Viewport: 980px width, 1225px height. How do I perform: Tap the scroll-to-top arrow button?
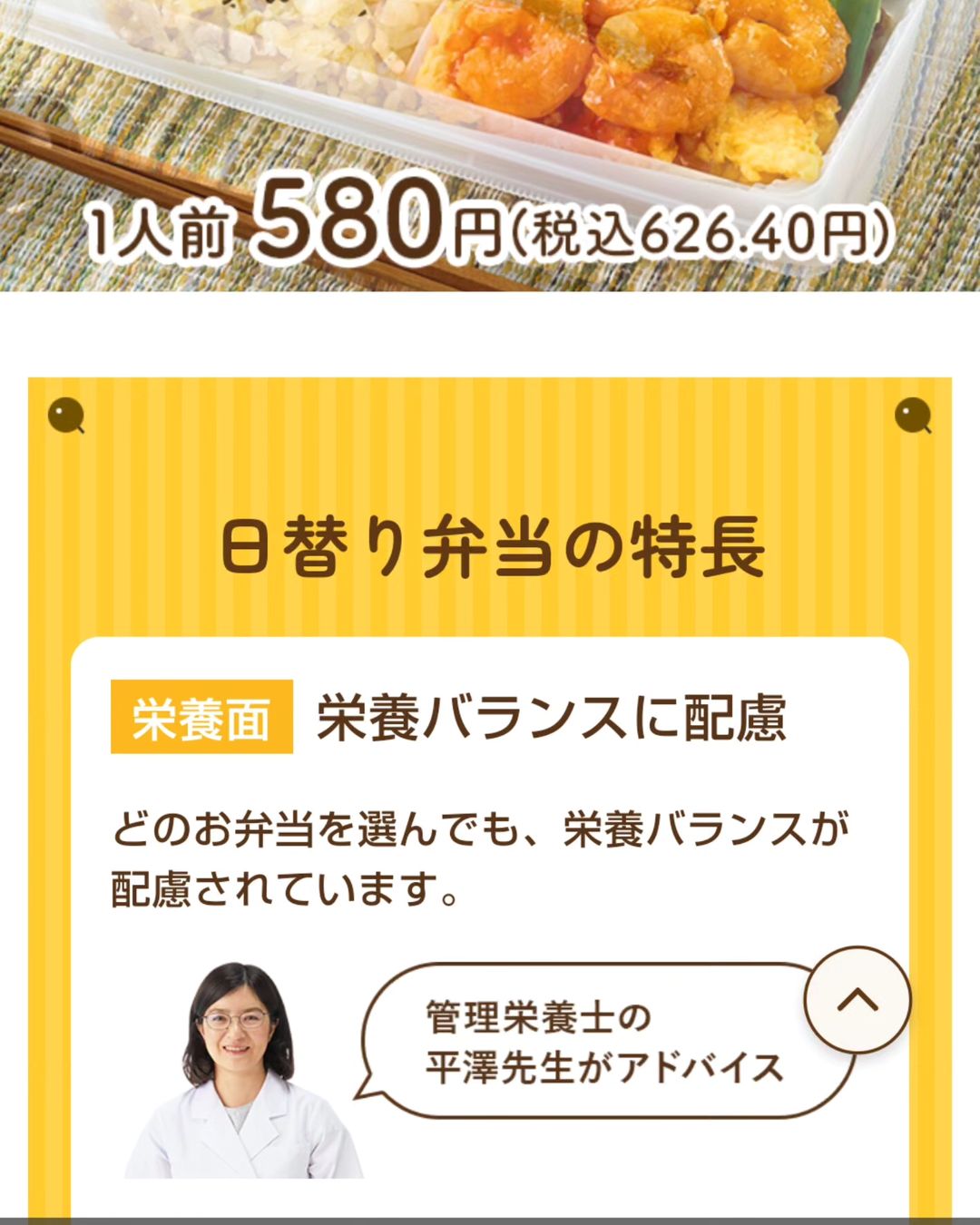pyautogui.click(x=857, y=999)
